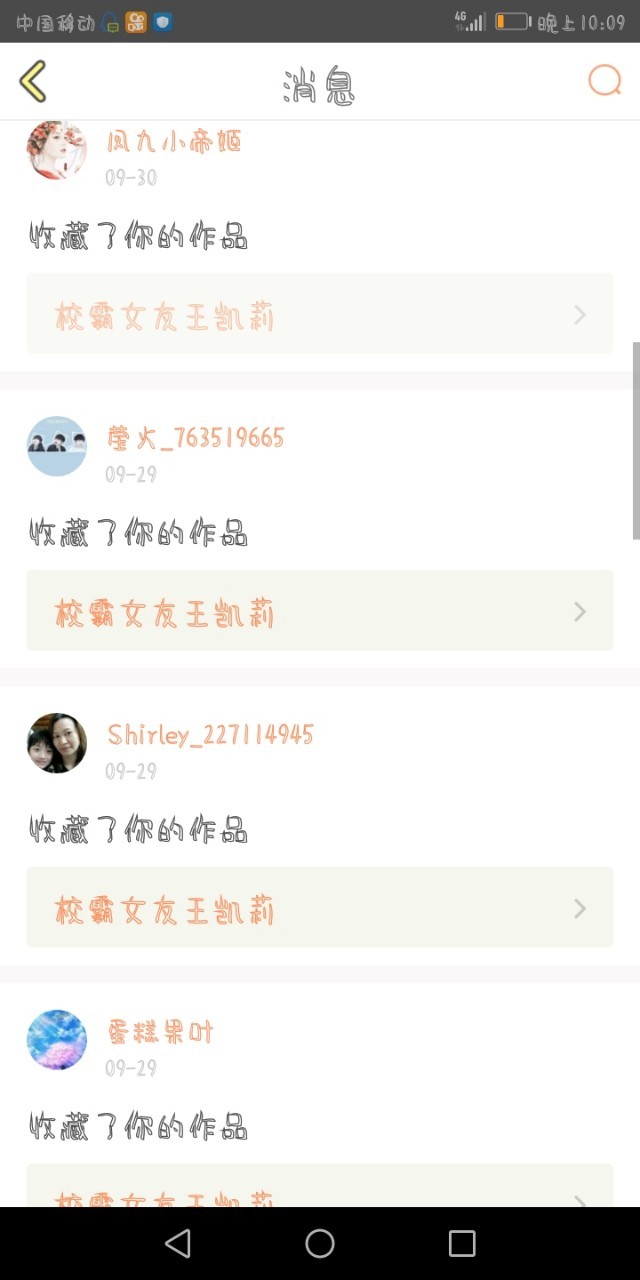Tap Shirley_227114945's profile photo

click(x=57, y=743)
